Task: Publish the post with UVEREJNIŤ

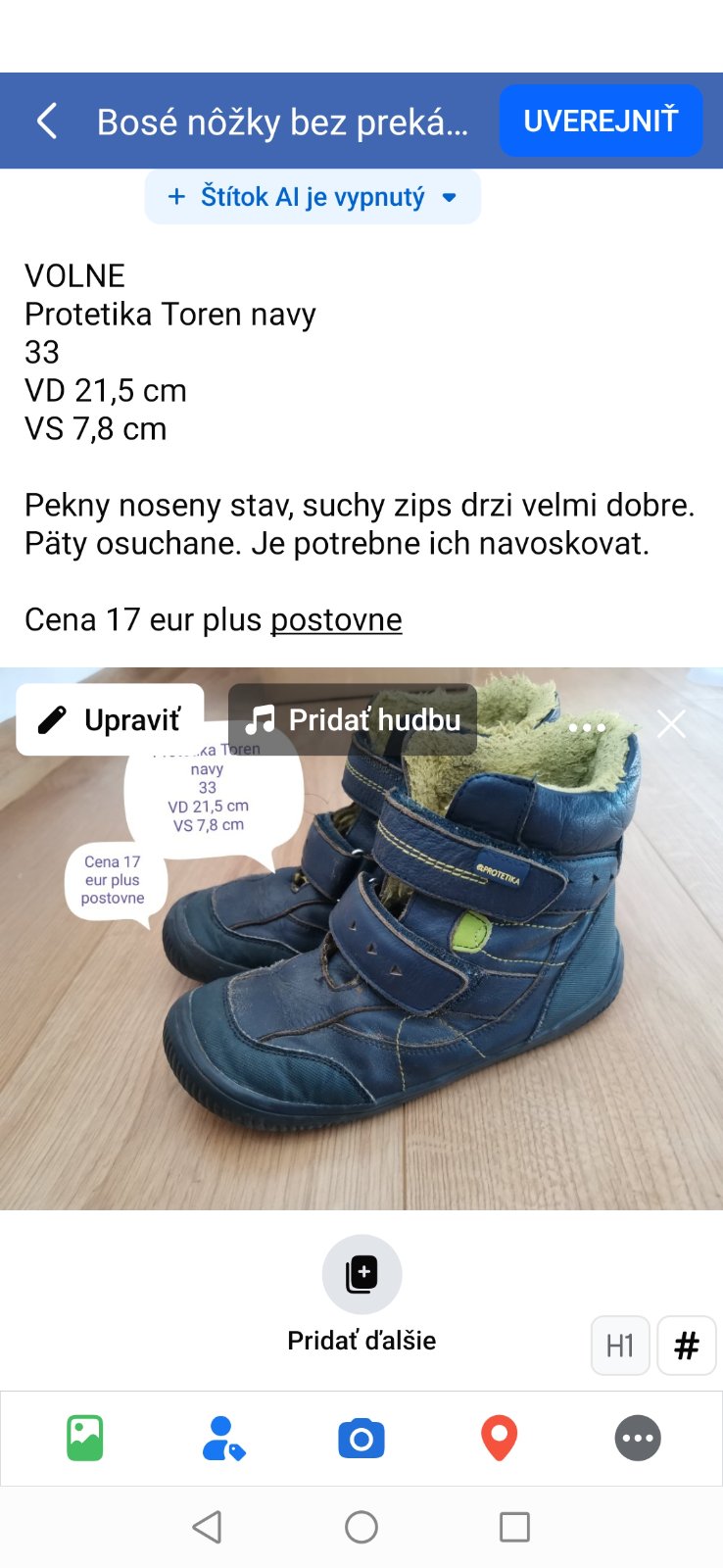Action: [x=601, y=121]
